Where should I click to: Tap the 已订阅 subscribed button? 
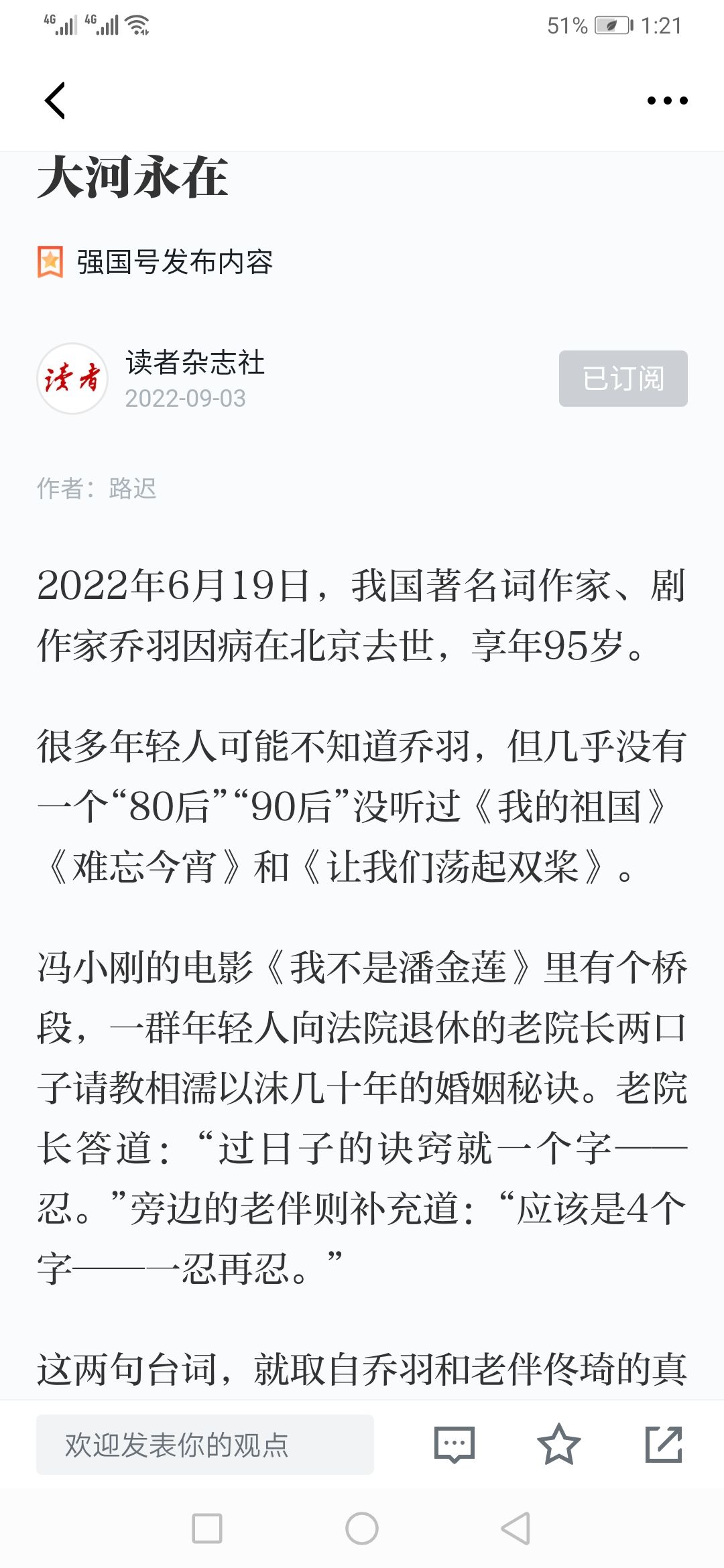pos(623,379)
